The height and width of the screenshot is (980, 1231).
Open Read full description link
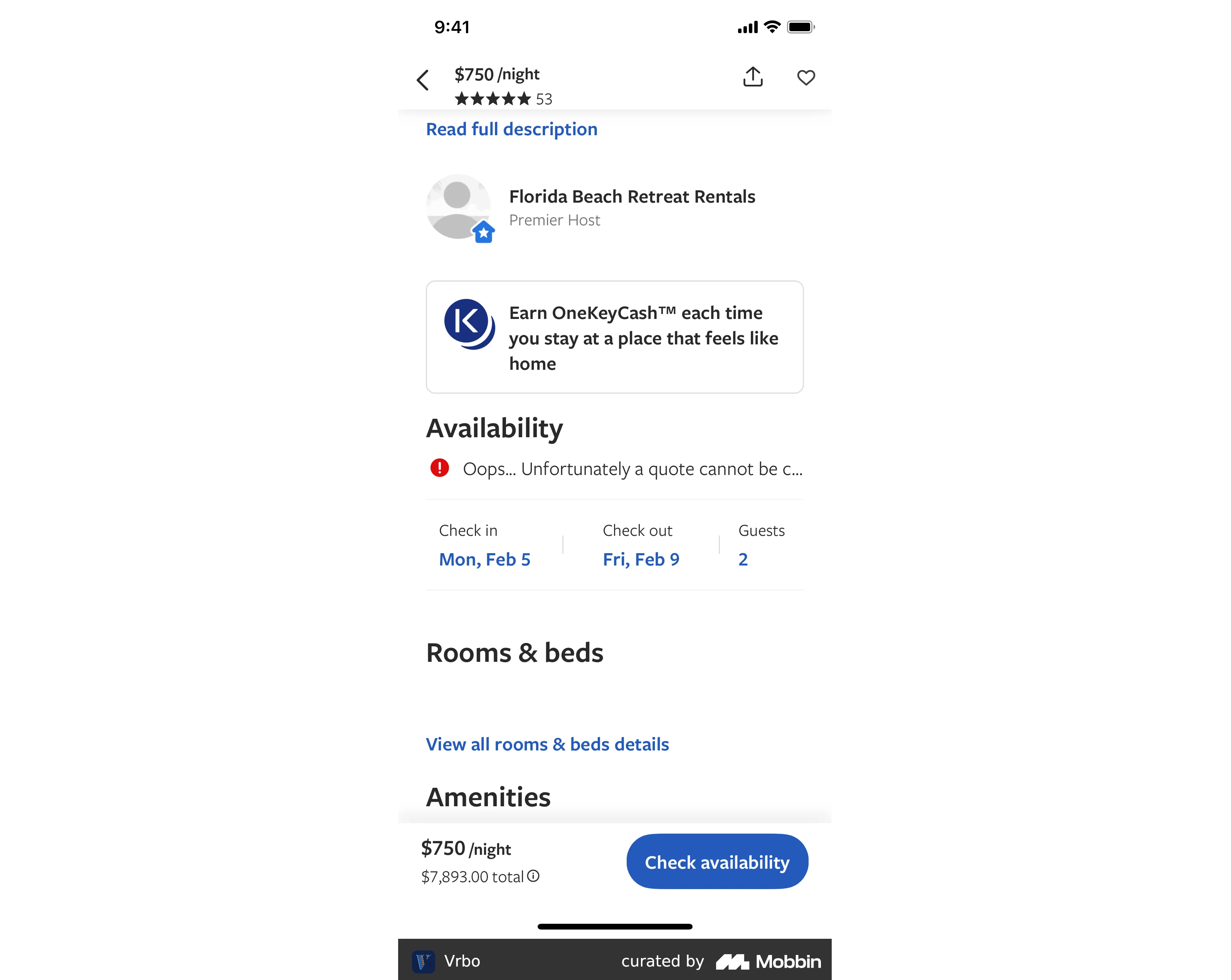(x=511, y=129)
